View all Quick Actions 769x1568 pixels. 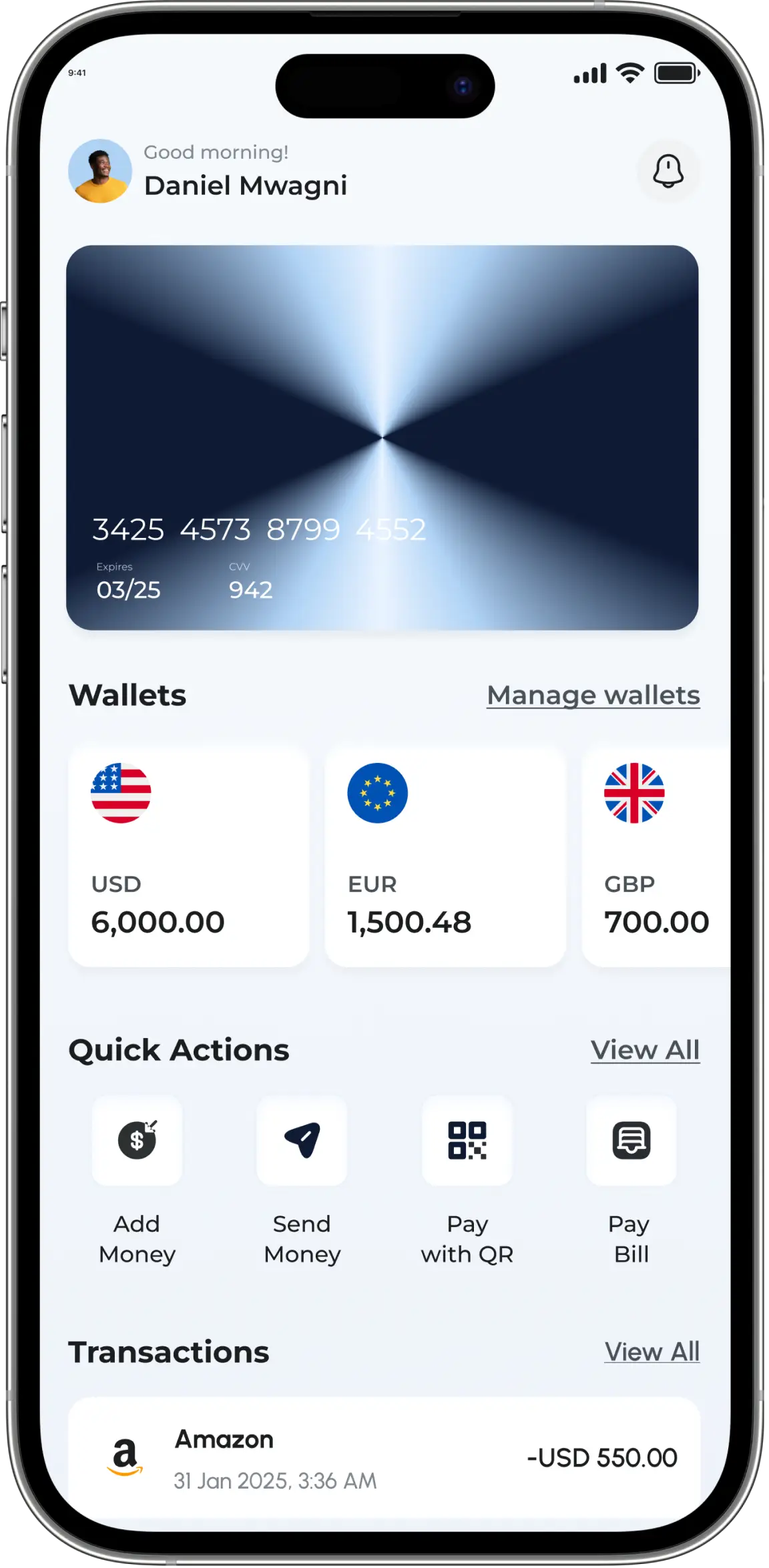pos(645,1050)
